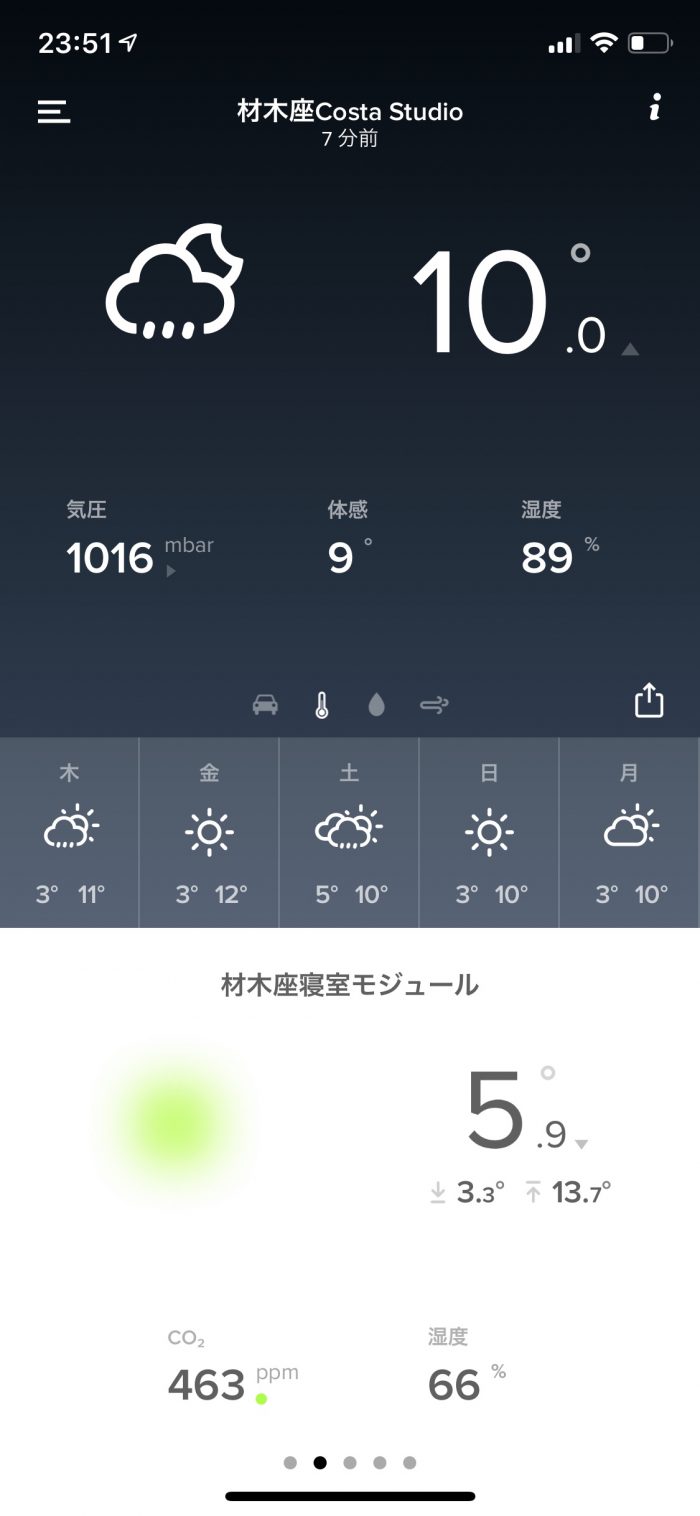
Task: Open Monday (月) forecast
Action: 629,832
